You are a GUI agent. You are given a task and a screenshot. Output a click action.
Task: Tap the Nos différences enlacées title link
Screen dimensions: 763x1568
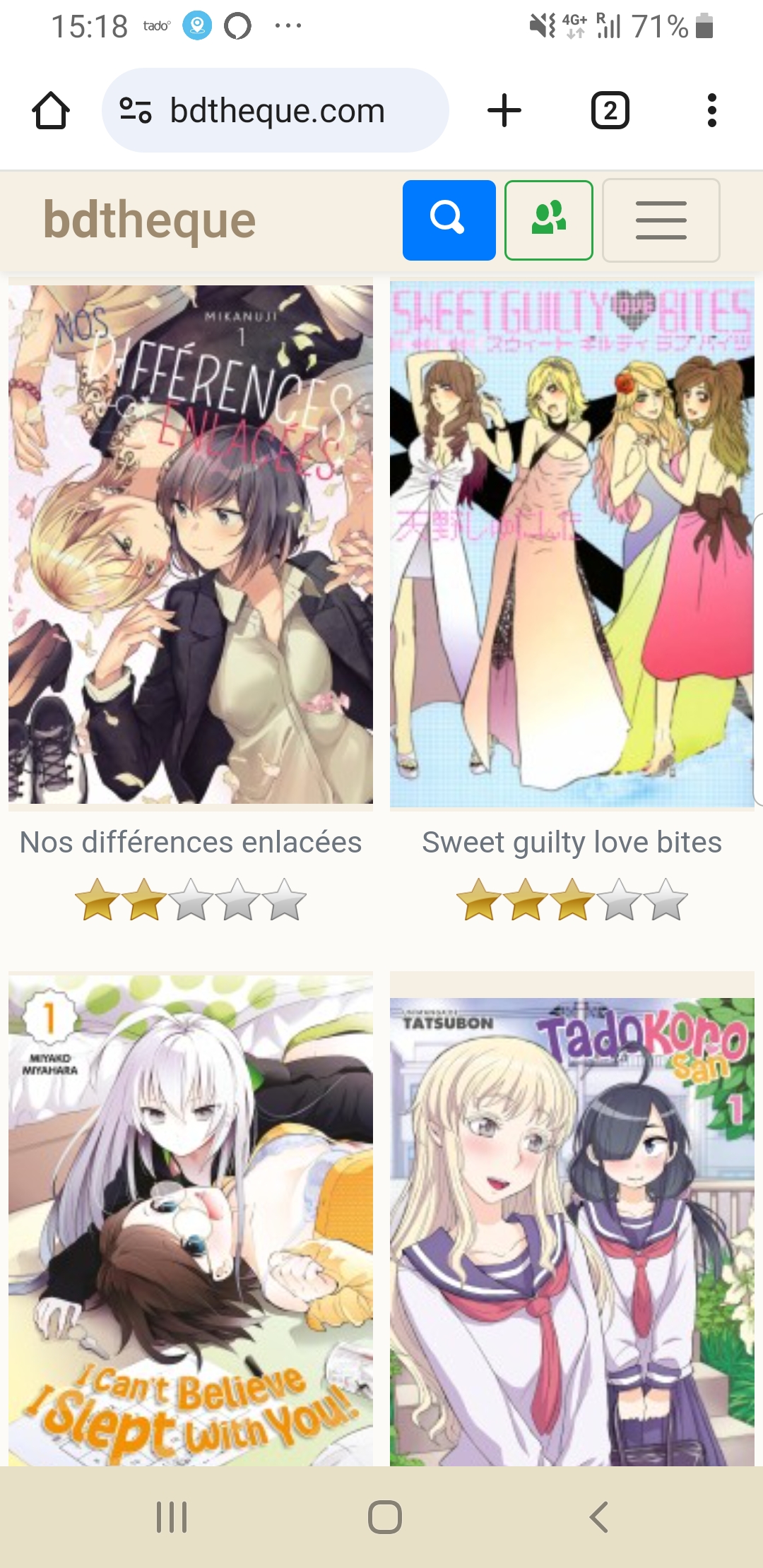[x=191, y=842]
